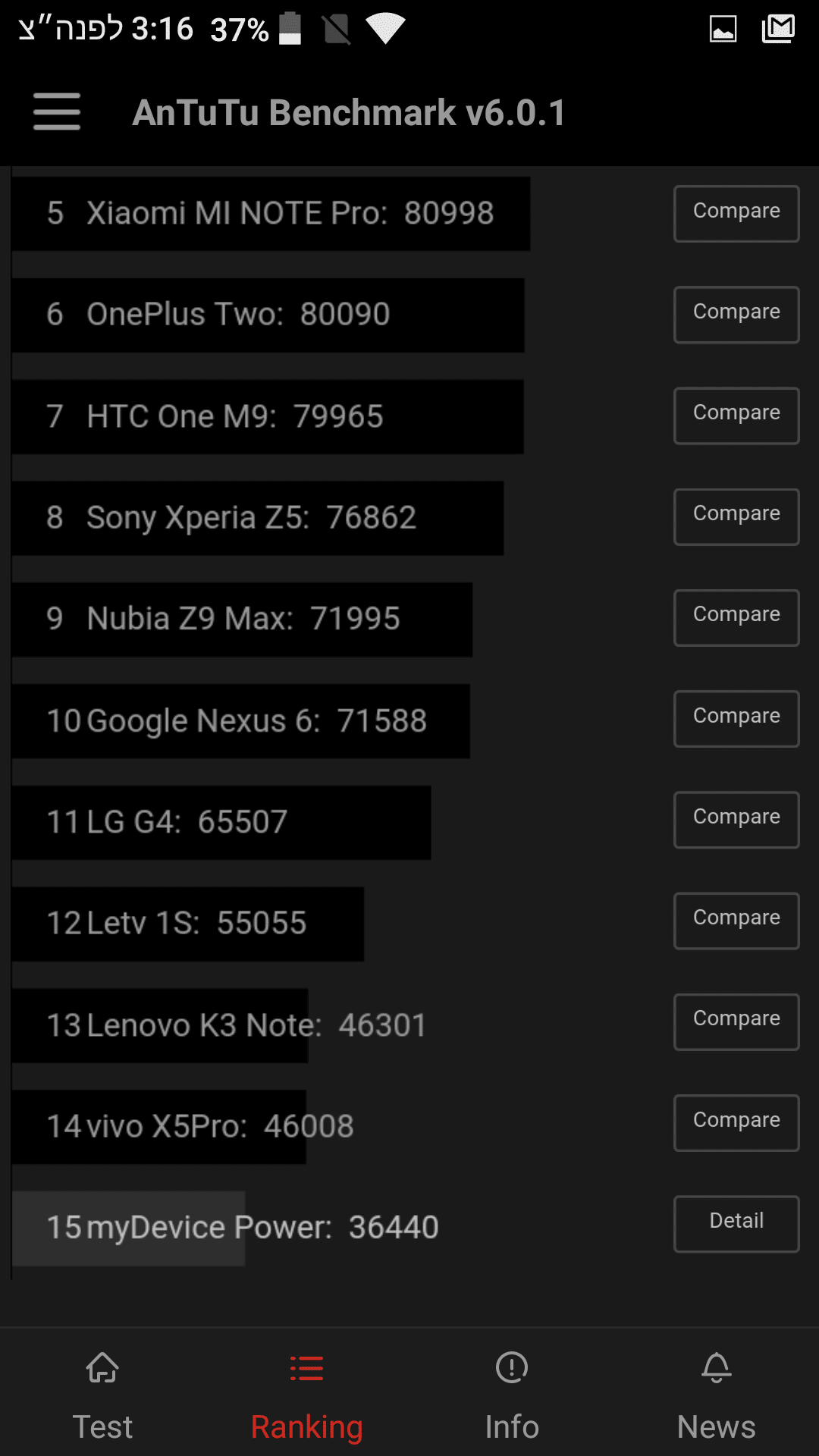The width and height of the screenshot is (819, 1456).
Task: Compare with Letv 1S
Action: pyautogui.click(x=736, y=920)
